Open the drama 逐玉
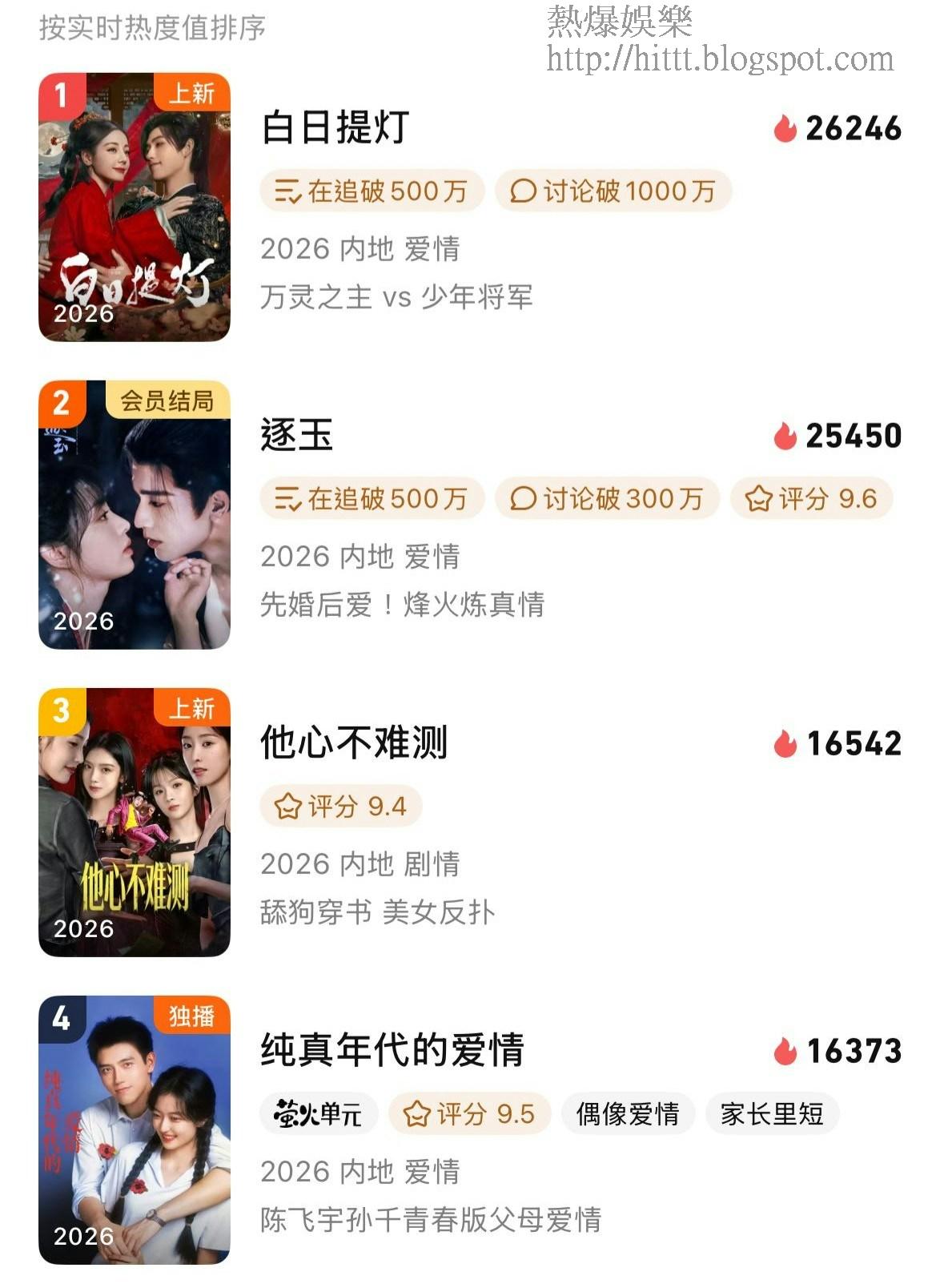944x1288 pixels. tap(297, 436)
